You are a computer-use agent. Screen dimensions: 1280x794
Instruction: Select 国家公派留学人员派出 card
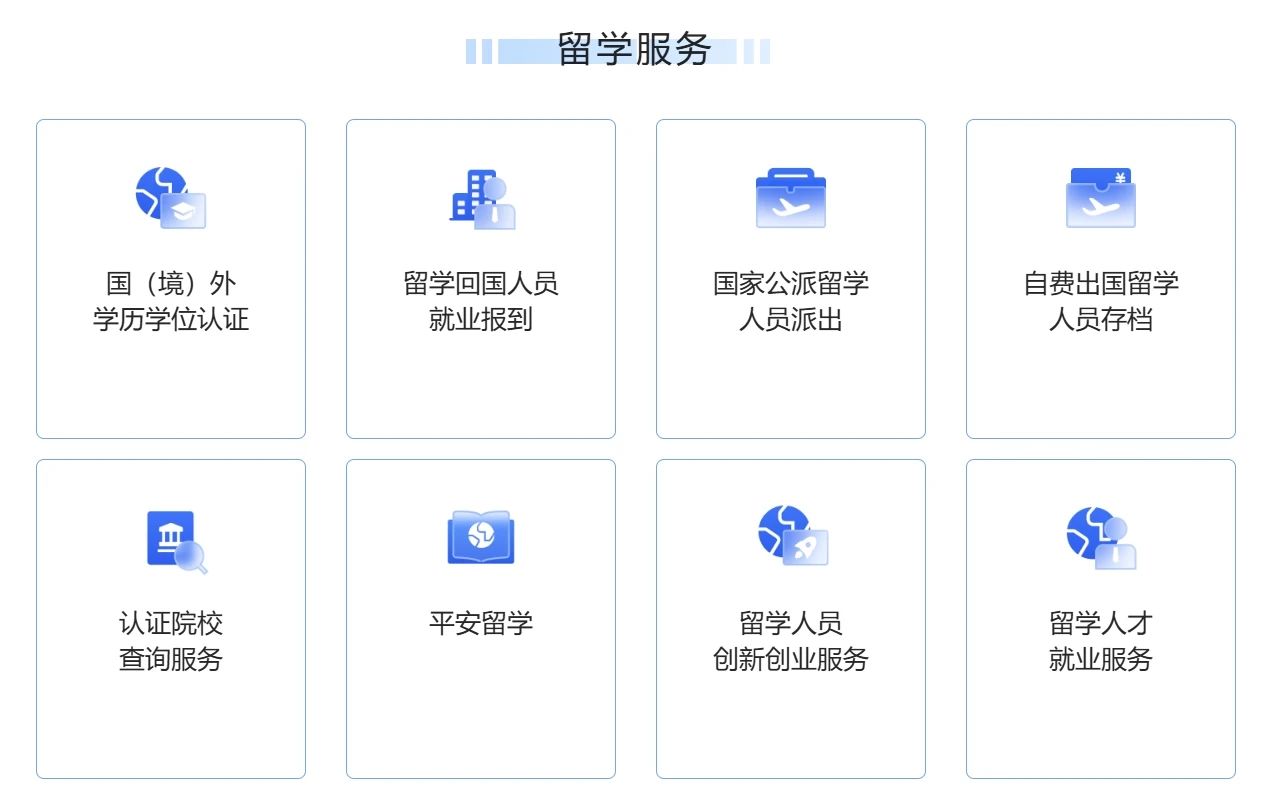(791, 279)
